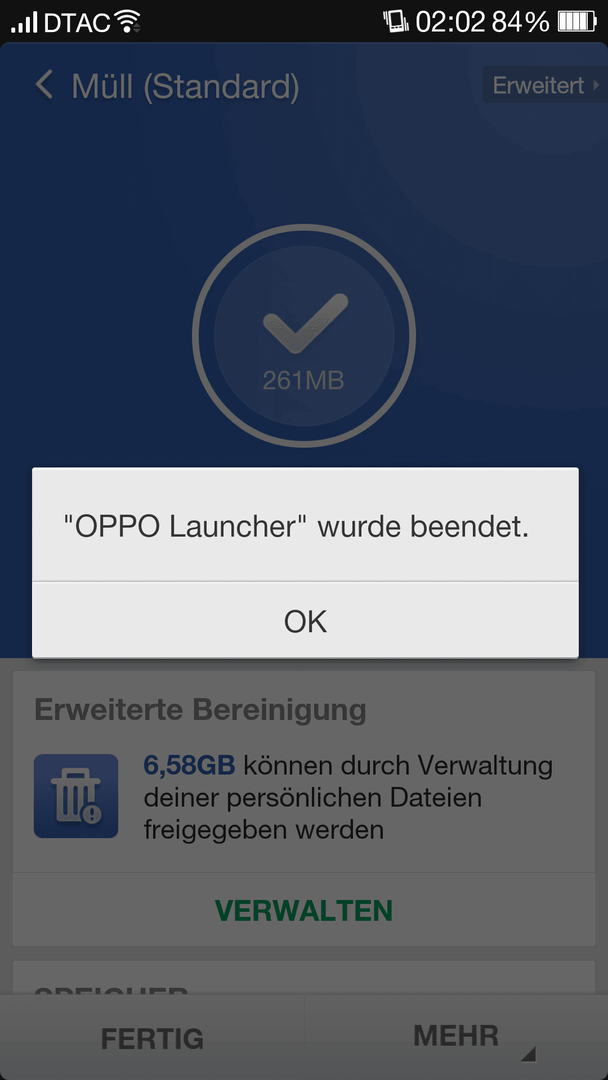Confirm the OPPO Launcher dialog with OK
The image size is (608, 1080).
(305, 621)
